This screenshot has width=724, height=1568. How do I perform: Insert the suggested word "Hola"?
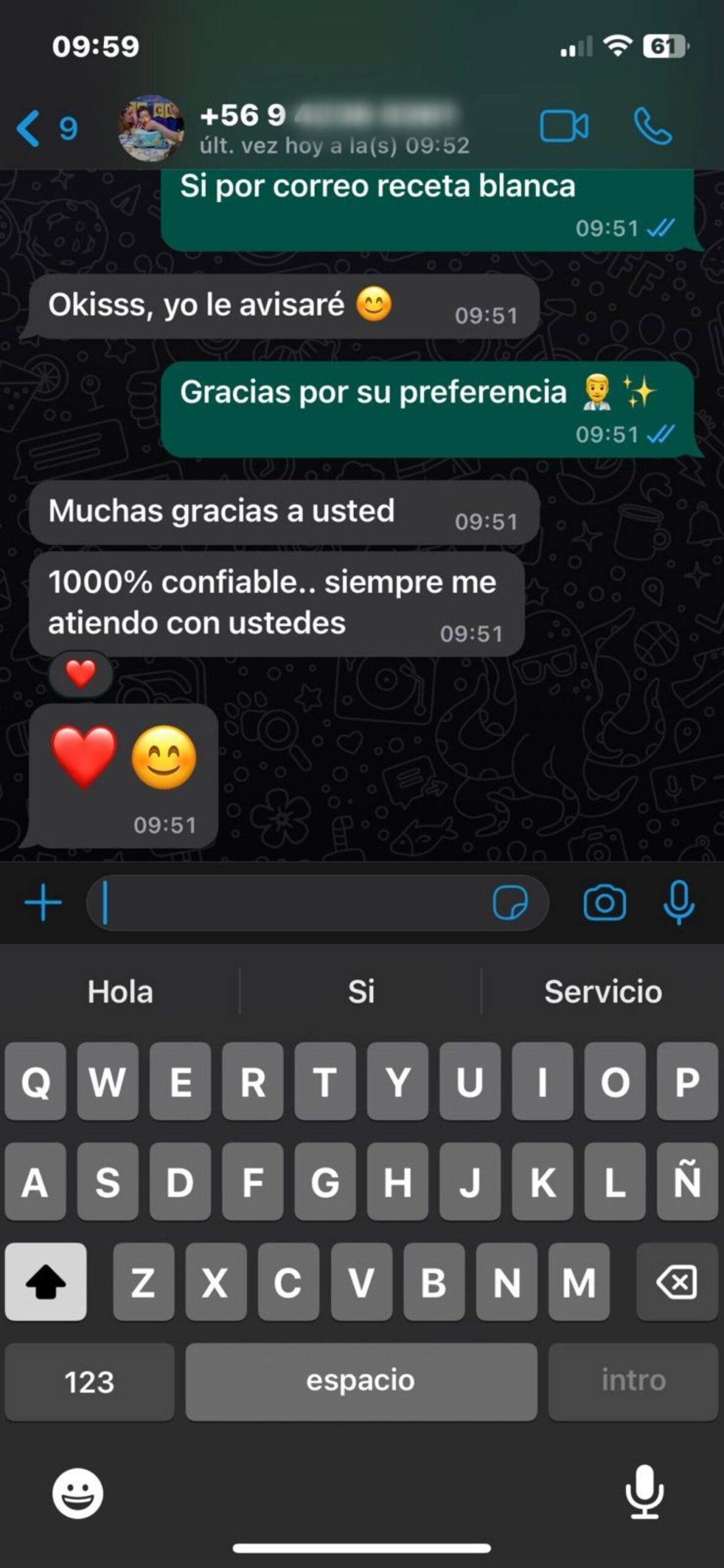pyautogui.click(x=120, y=992)
